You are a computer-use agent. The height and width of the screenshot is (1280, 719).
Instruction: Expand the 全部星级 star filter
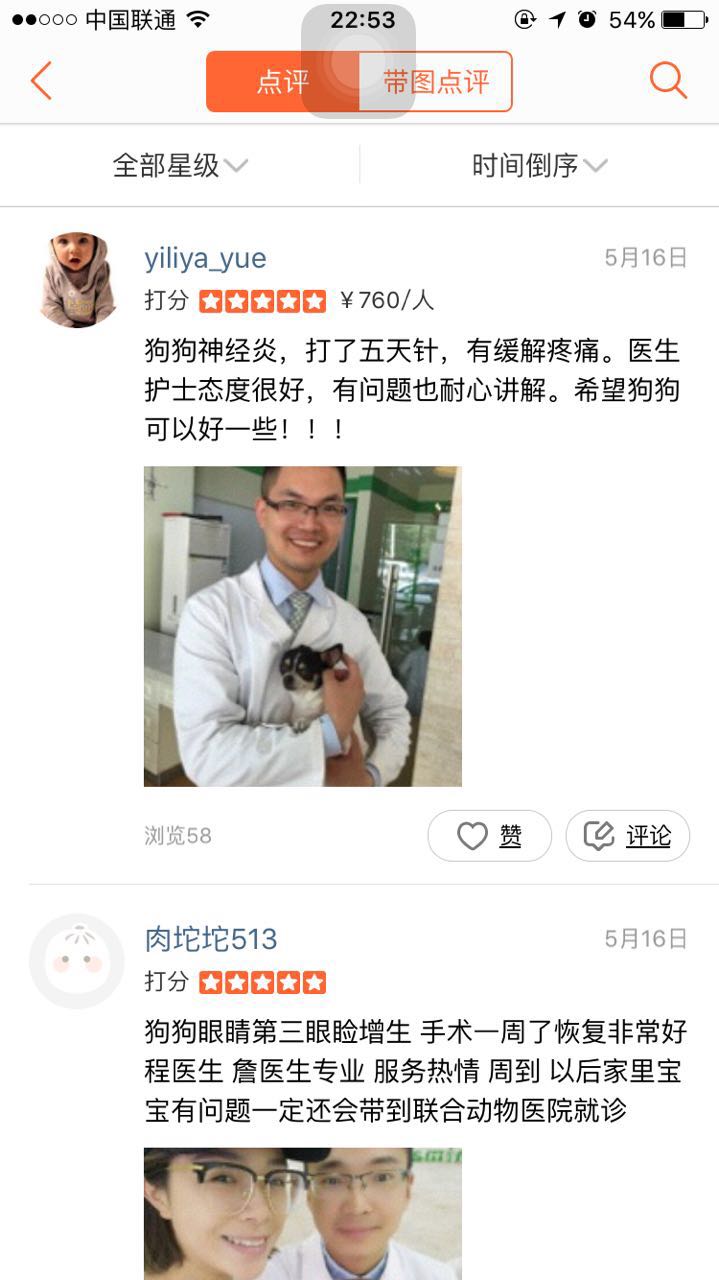(180, 166)
